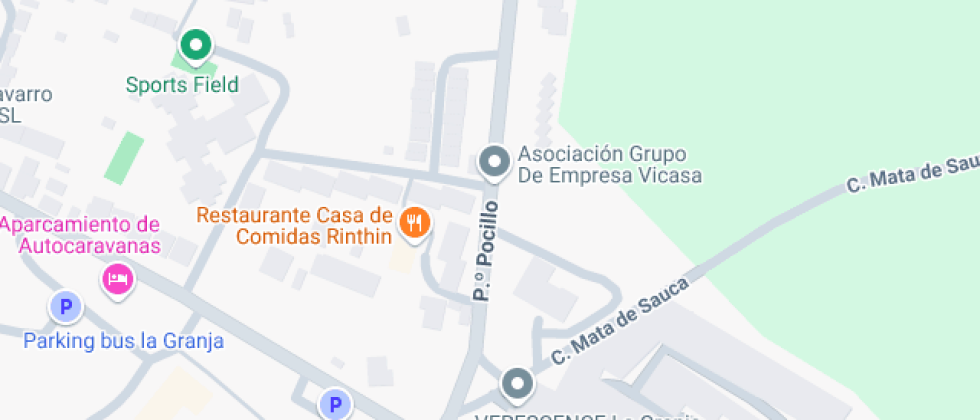Open the Sports Field map pin
This screenshot has width=980, height=420.
tap(196, 46)
